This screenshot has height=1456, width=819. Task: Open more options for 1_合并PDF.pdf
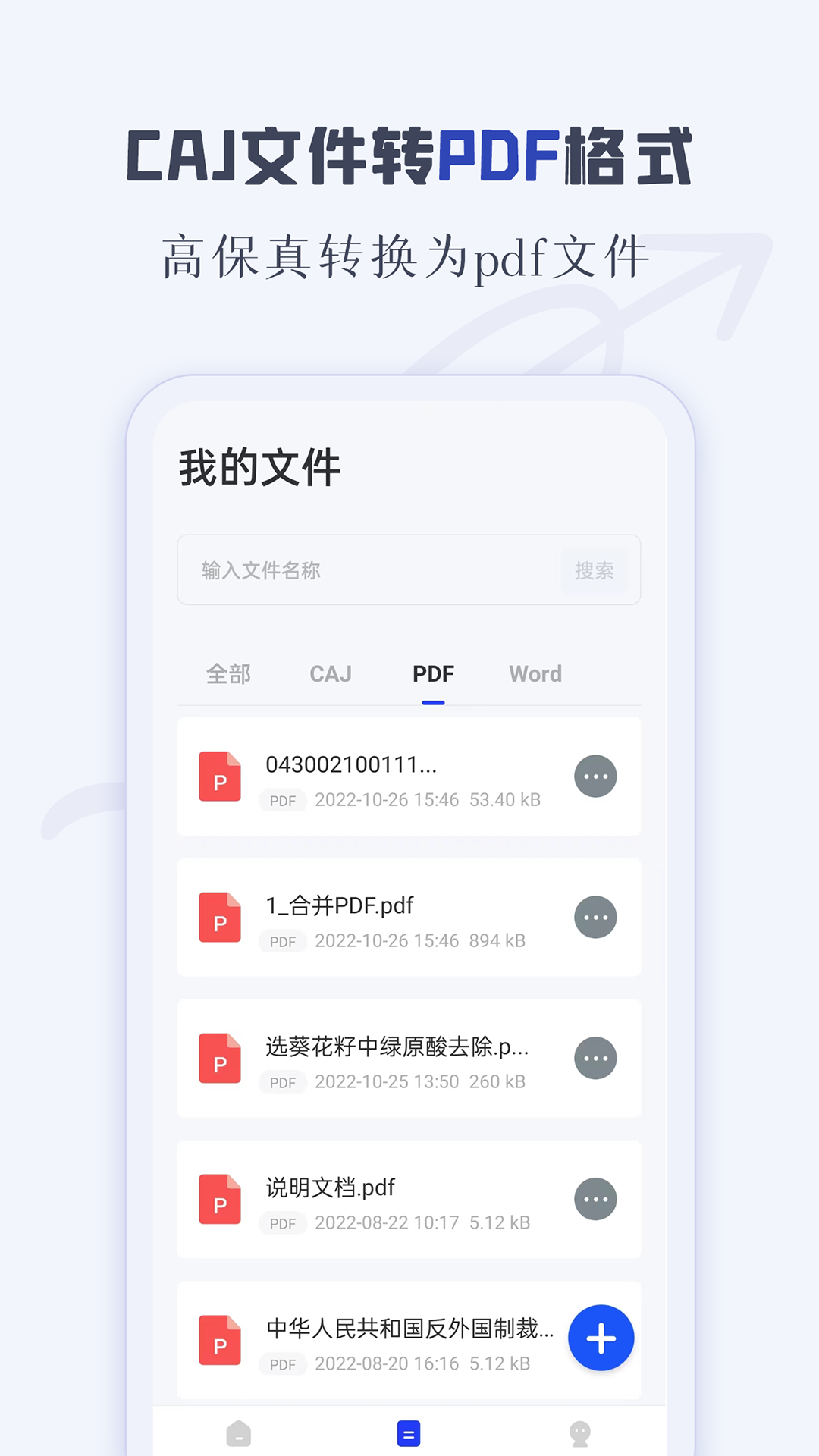pos(596,918)
